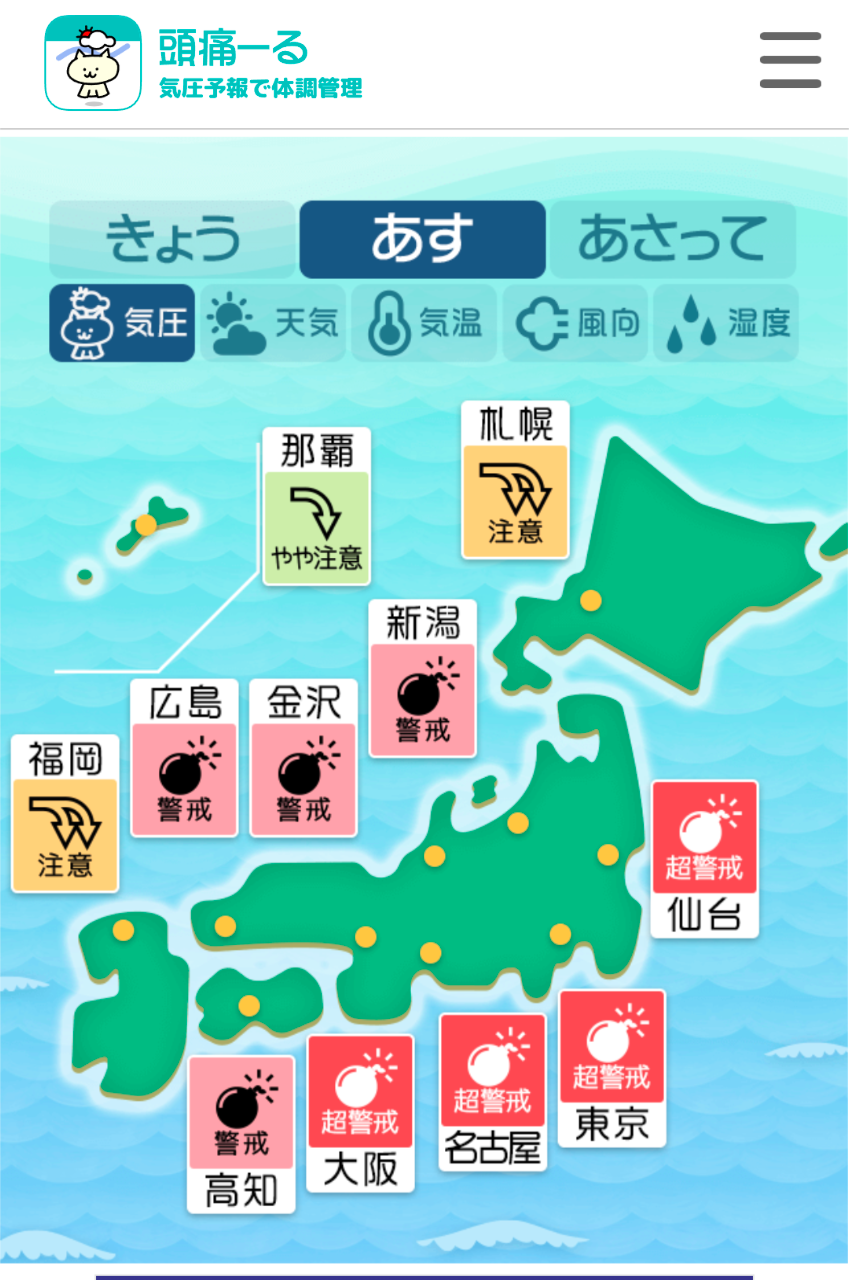Select the あす tab
This screenshot has width=849, height=1280.
coord(422,240)
